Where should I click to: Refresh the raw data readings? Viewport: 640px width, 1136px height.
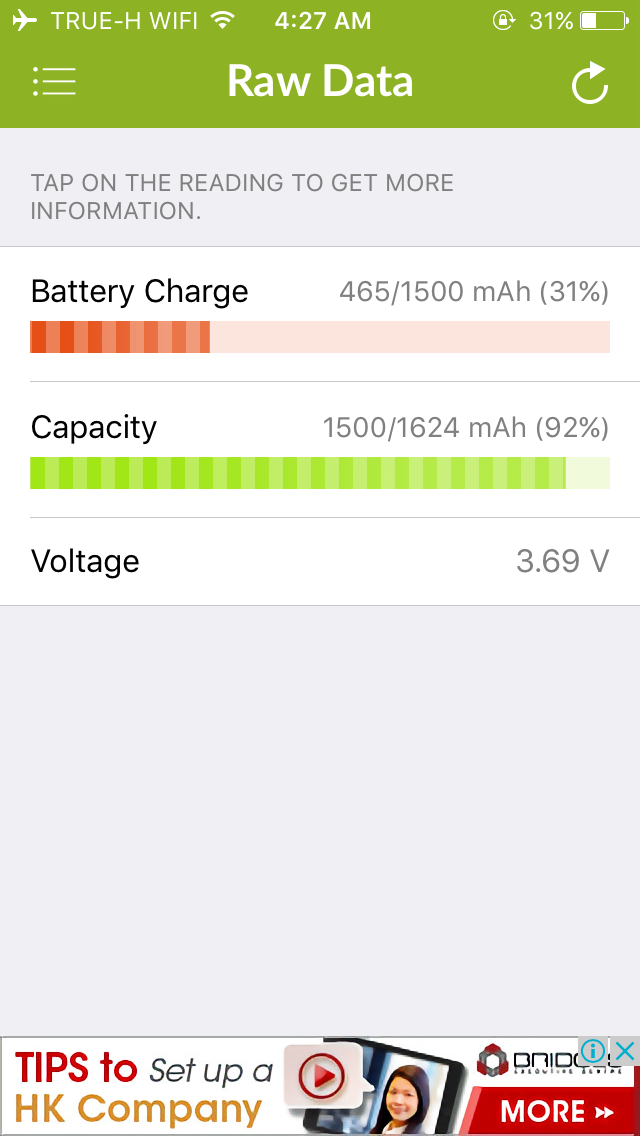click(589, 83)
